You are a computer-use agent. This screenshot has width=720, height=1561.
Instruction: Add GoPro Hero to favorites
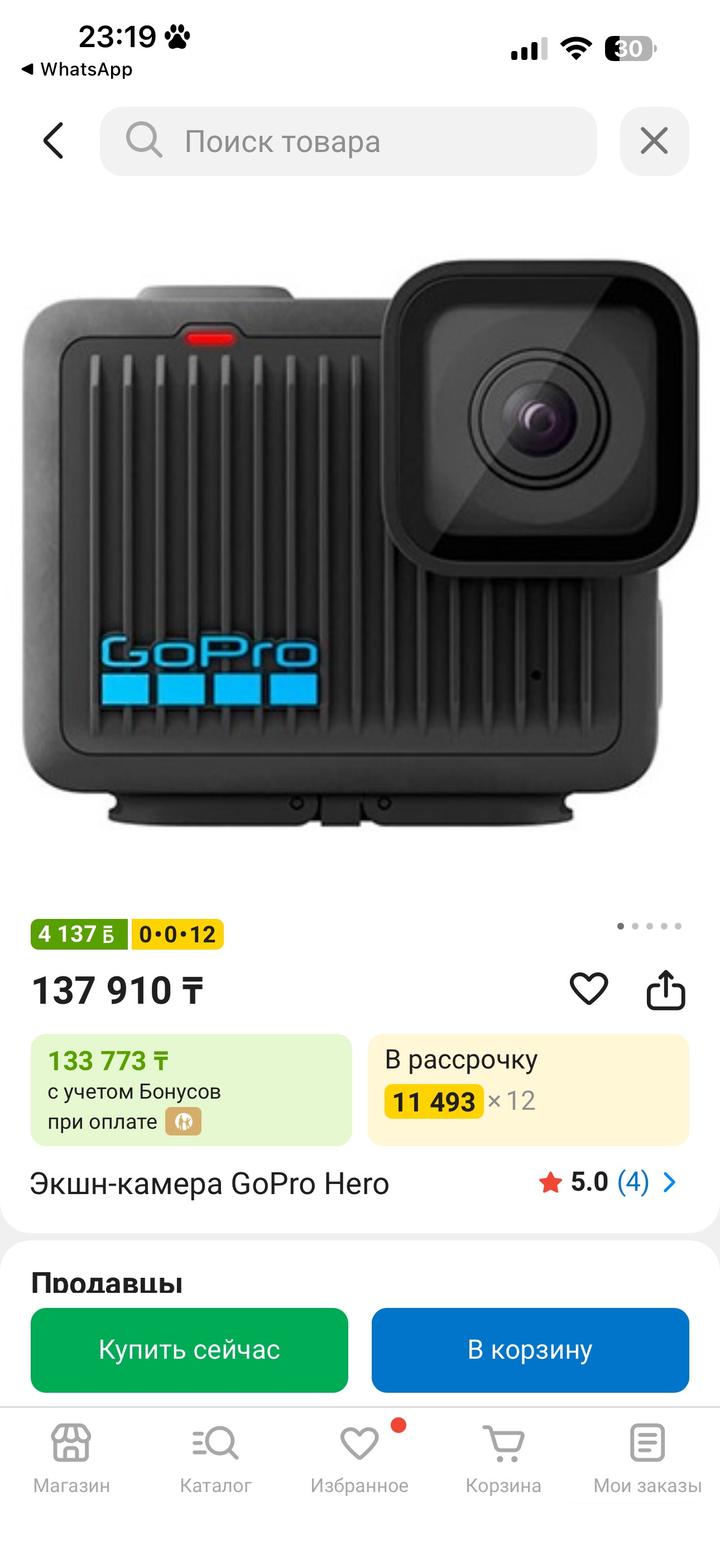click(588, 989)
